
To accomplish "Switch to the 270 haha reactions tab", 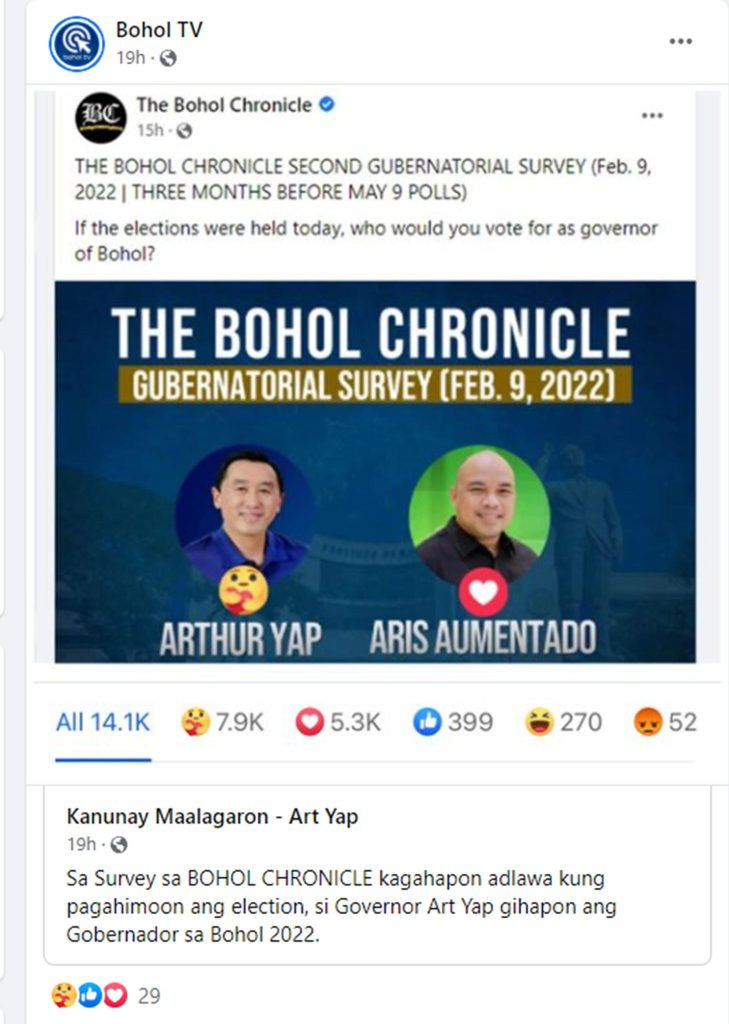I will tap(564, 722).
